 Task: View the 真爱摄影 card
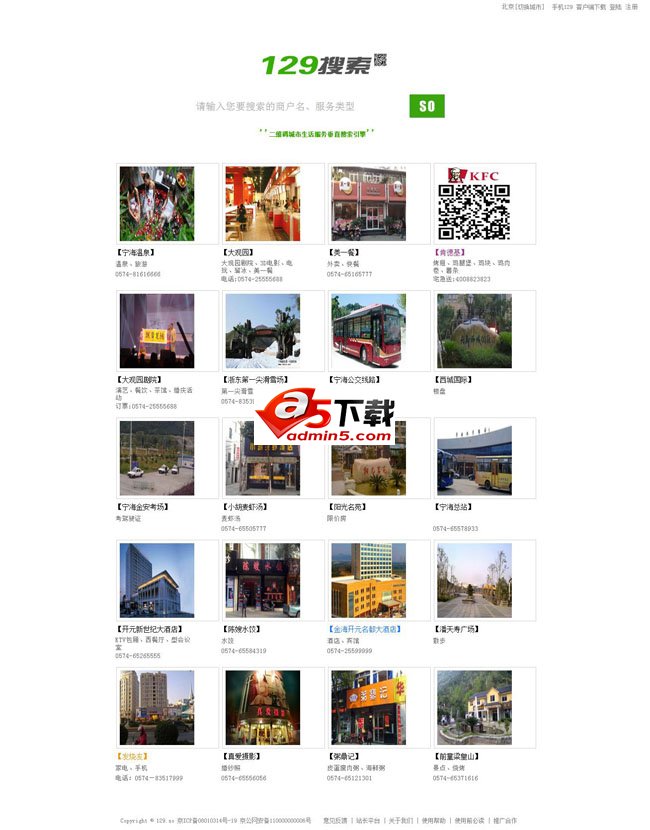click(262, 708)
